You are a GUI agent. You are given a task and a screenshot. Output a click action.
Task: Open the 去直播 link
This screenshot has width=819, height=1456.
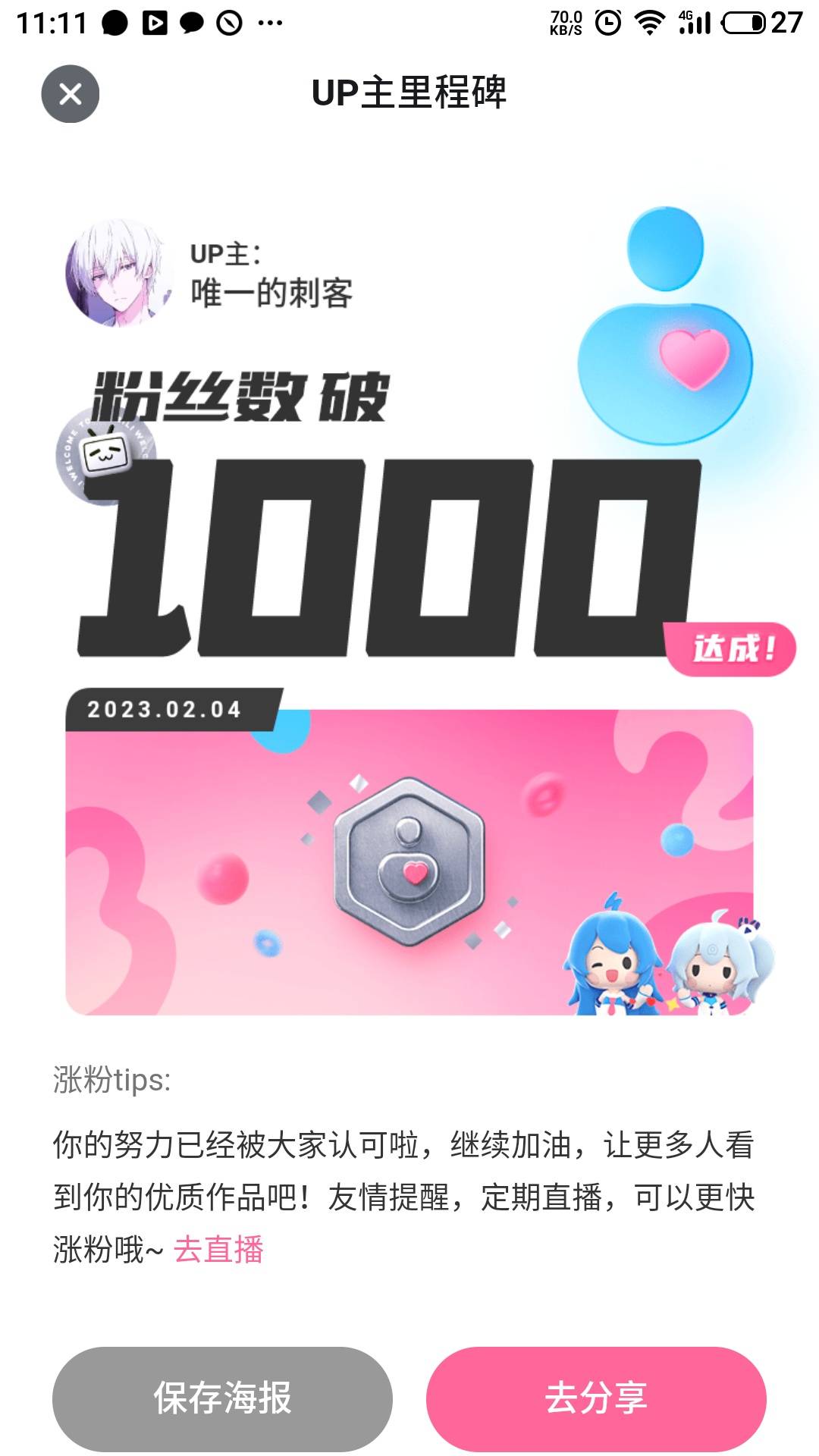(218, 1250)
